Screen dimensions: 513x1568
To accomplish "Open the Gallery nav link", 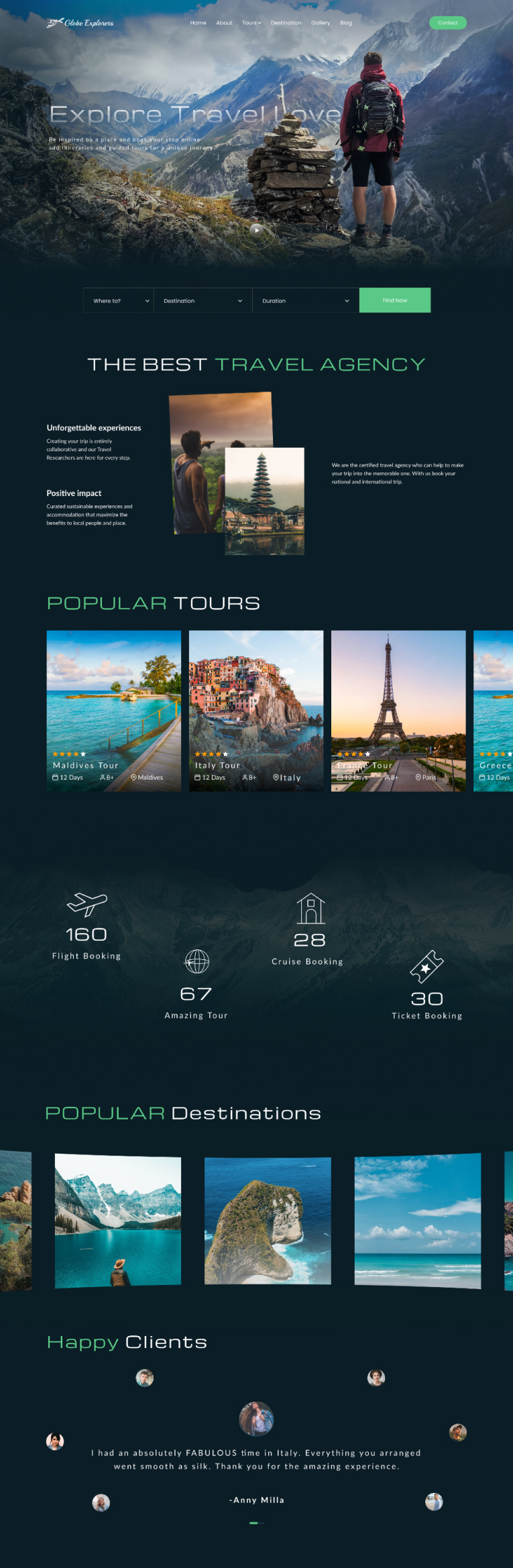I will pos(321,23).
